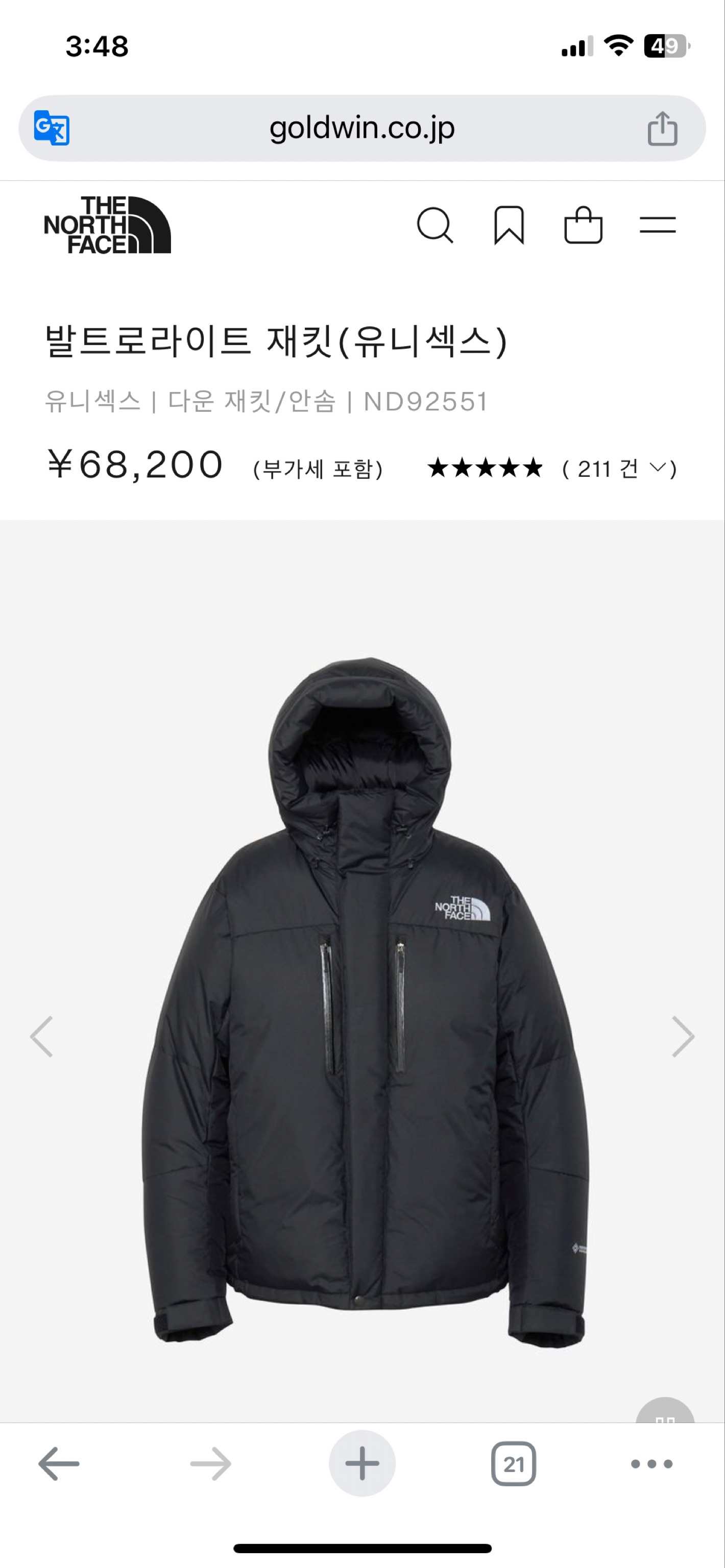Go forward in browser history
Viewport: 725px width, 1568px height.
click(x=211, y=1463)
